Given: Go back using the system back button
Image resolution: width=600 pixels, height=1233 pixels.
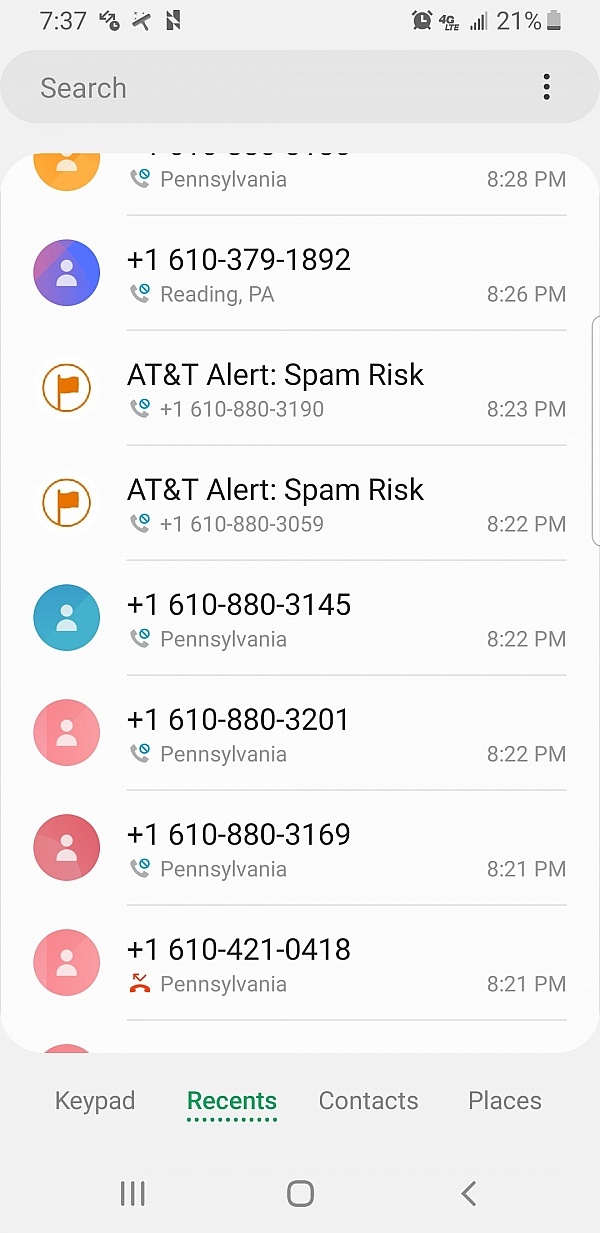Looking at the screenshot, I should coord(468,1193).
